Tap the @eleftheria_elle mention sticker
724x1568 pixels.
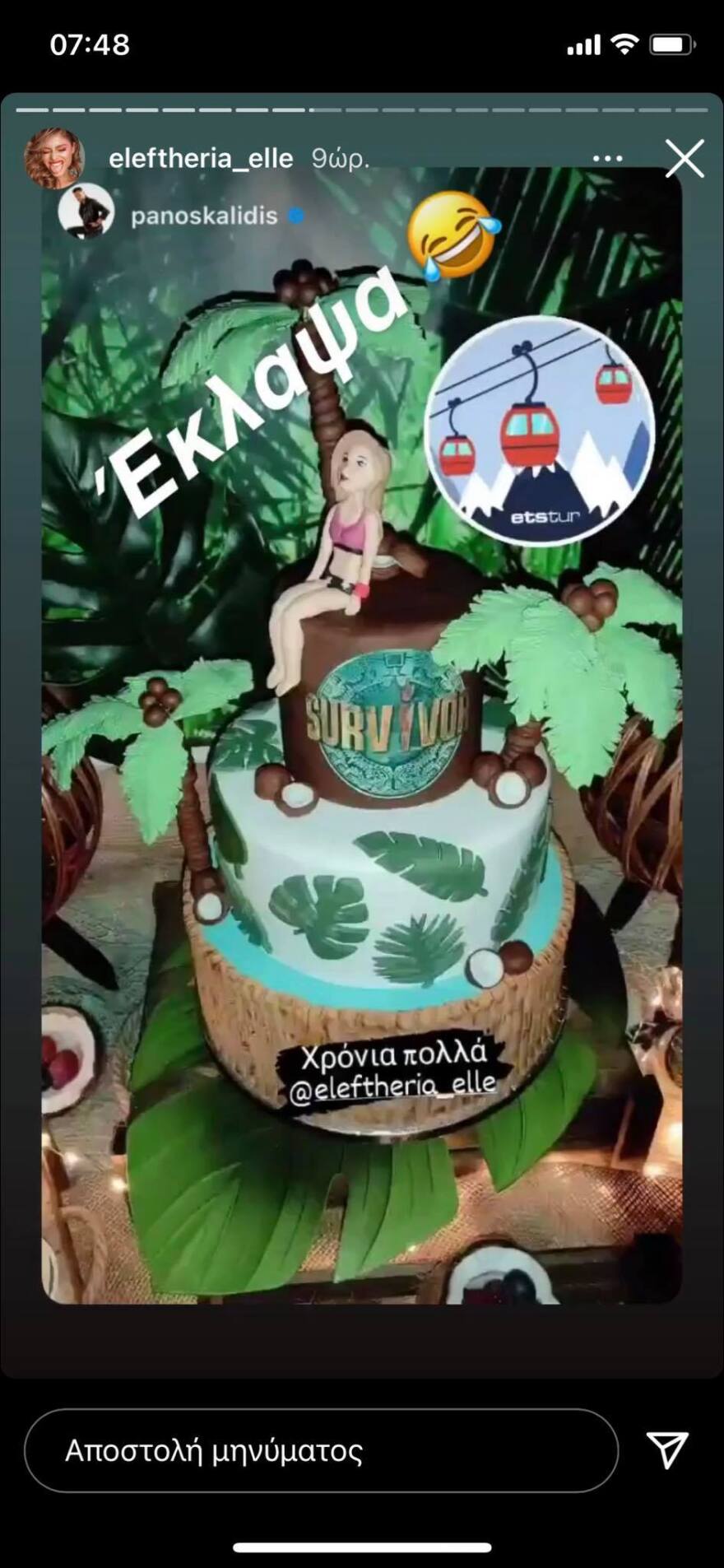tap(393, 1086)
